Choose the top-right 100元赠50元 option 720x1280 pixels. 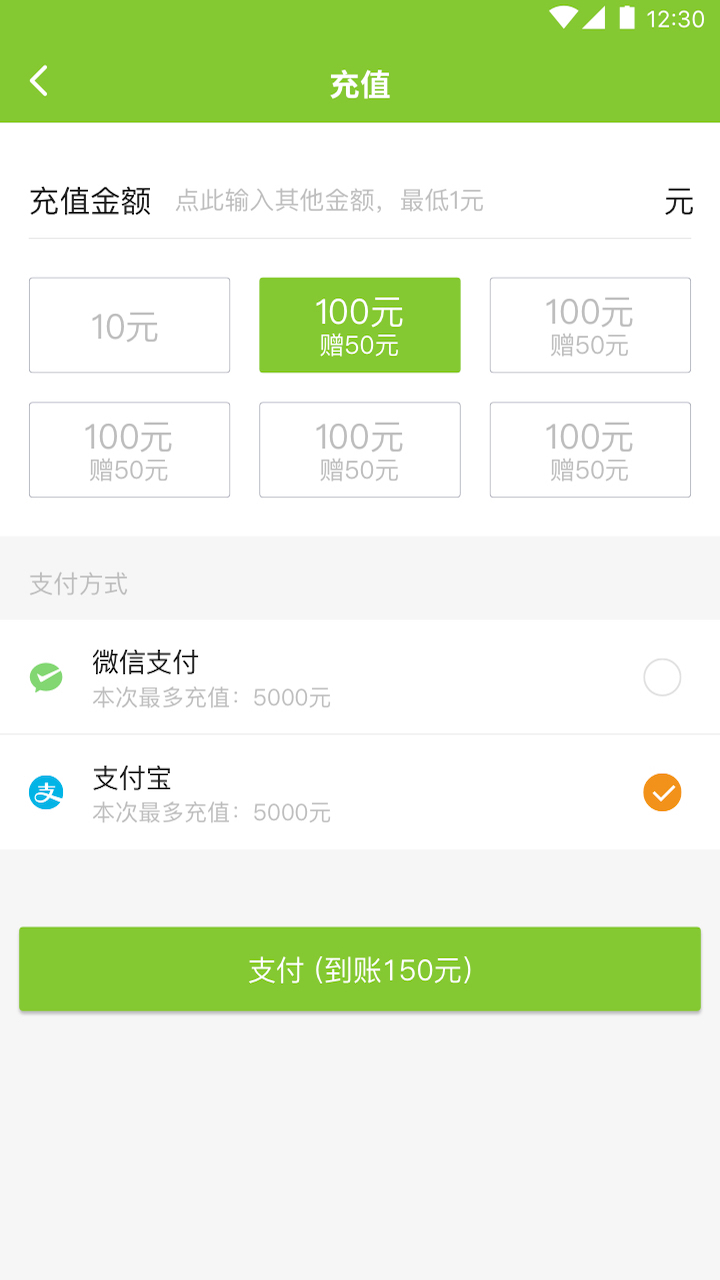point(589,325)
